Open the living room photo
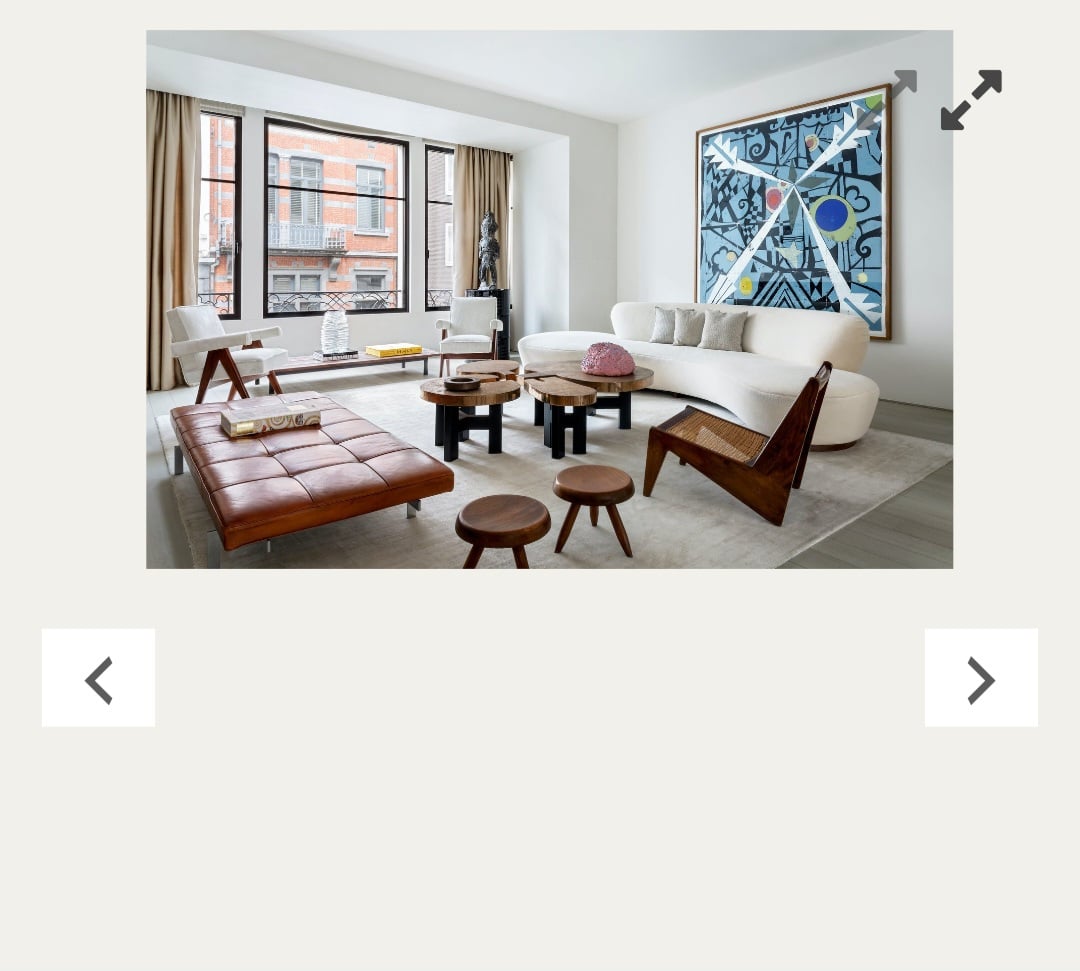 tap(548, 300)
